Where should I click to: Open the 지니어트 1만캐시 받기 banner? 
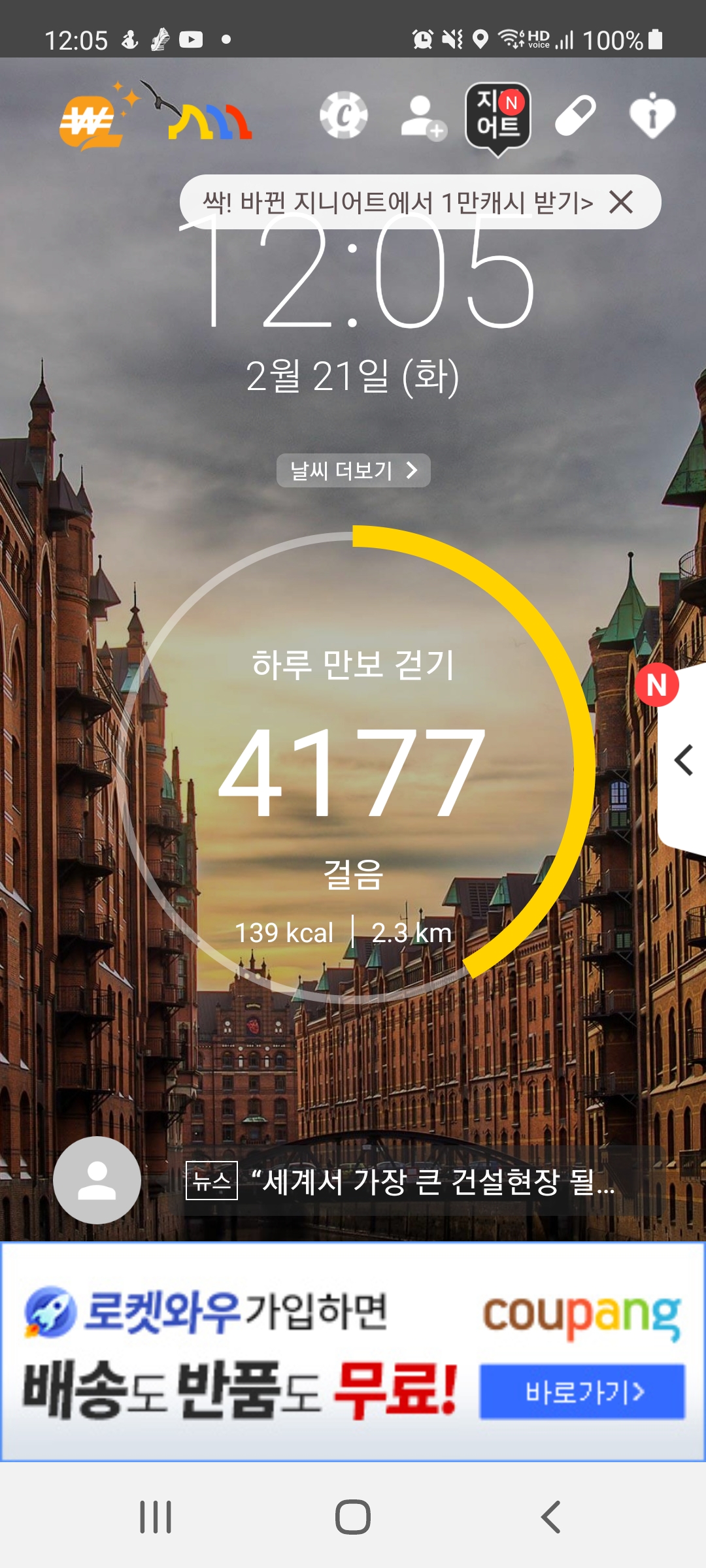coord(397,202)
